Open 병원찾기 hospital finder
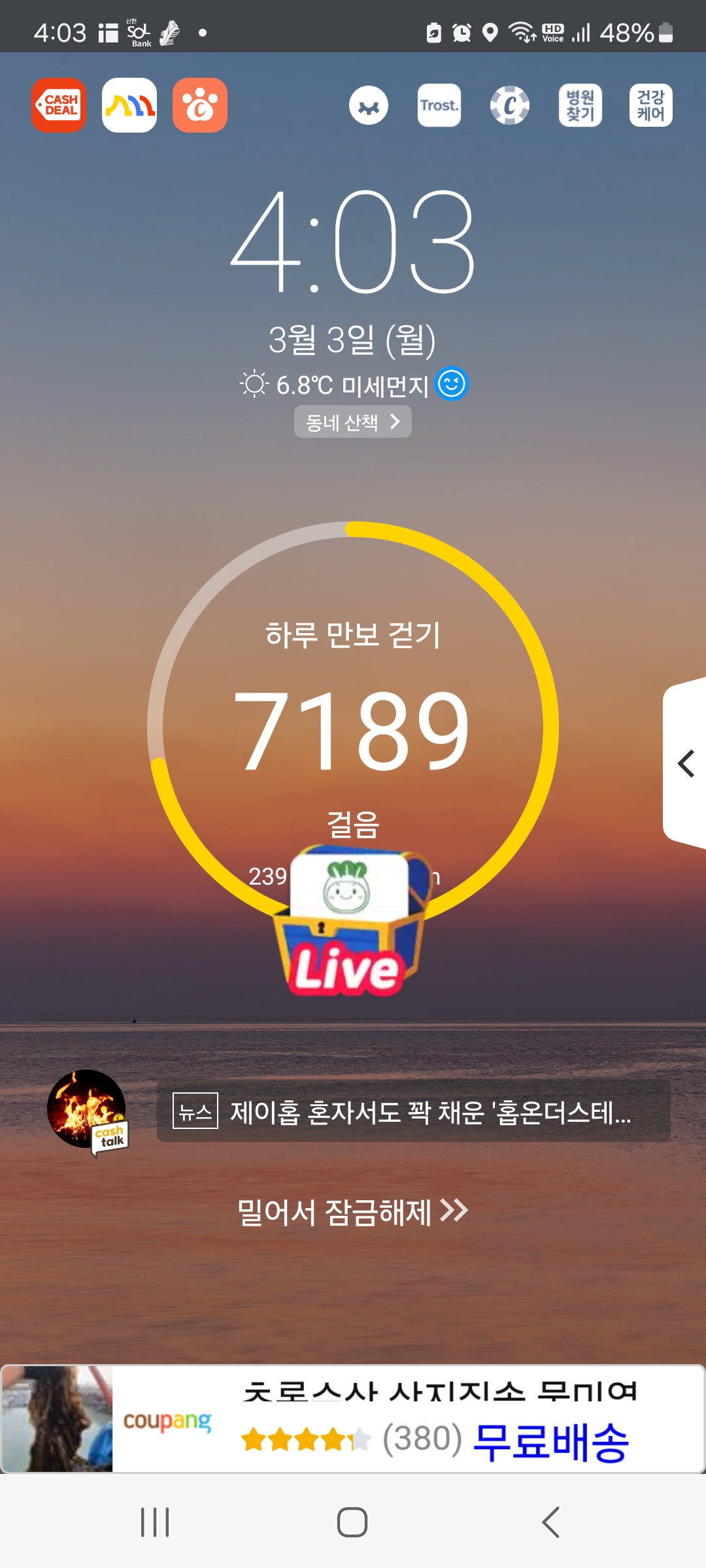The height and width of the screenshot is (1568, 706). point(580,105)
